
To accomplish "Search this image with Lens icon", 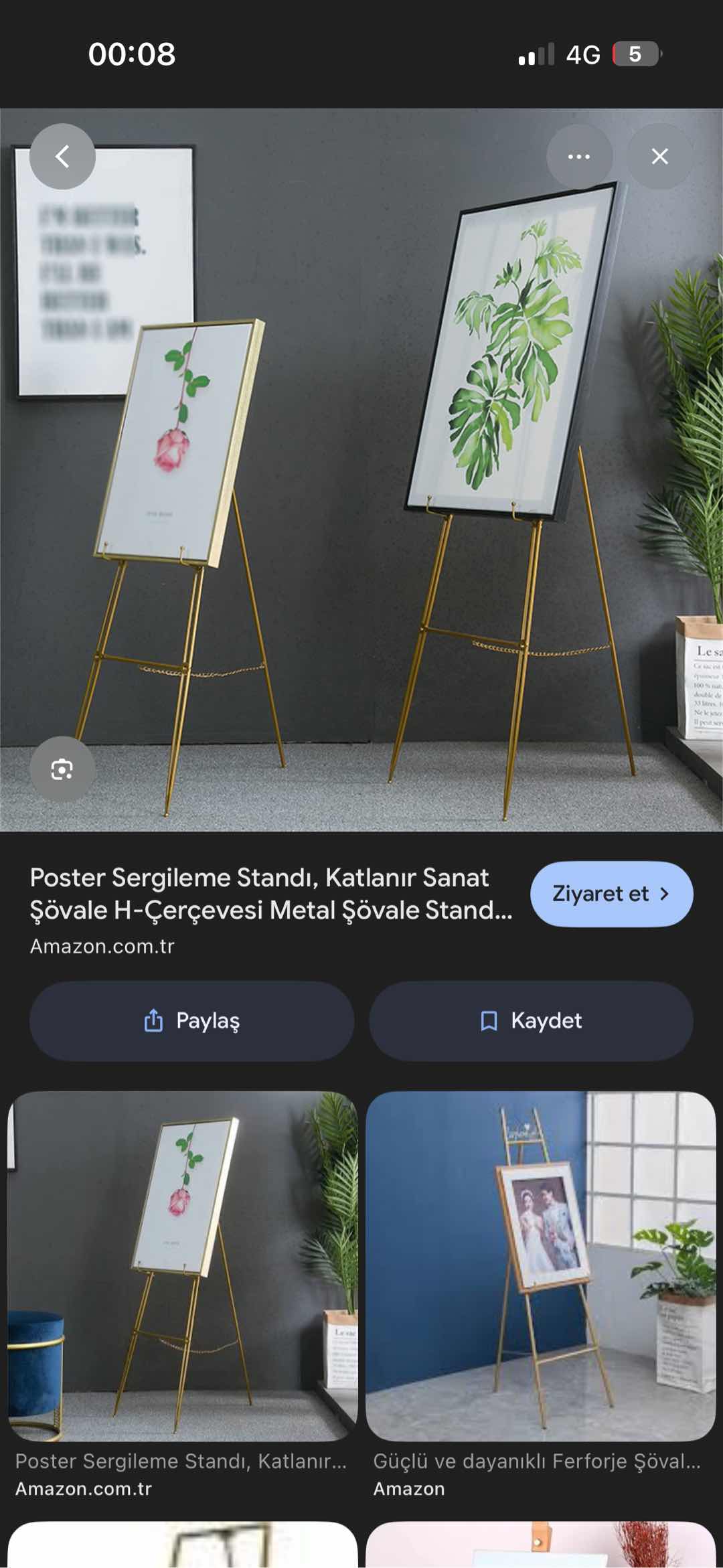I will coord(62,769).
